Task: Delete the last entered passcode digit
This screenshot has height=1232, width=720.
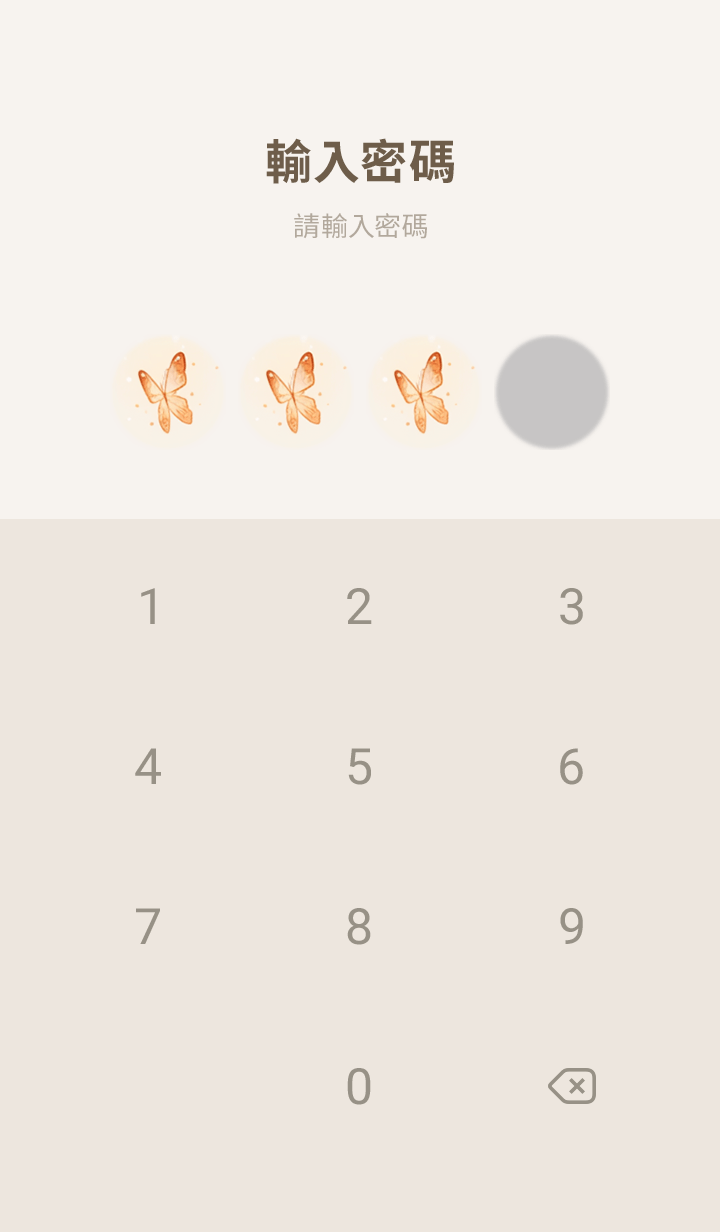Action: tap(572, 1086)
